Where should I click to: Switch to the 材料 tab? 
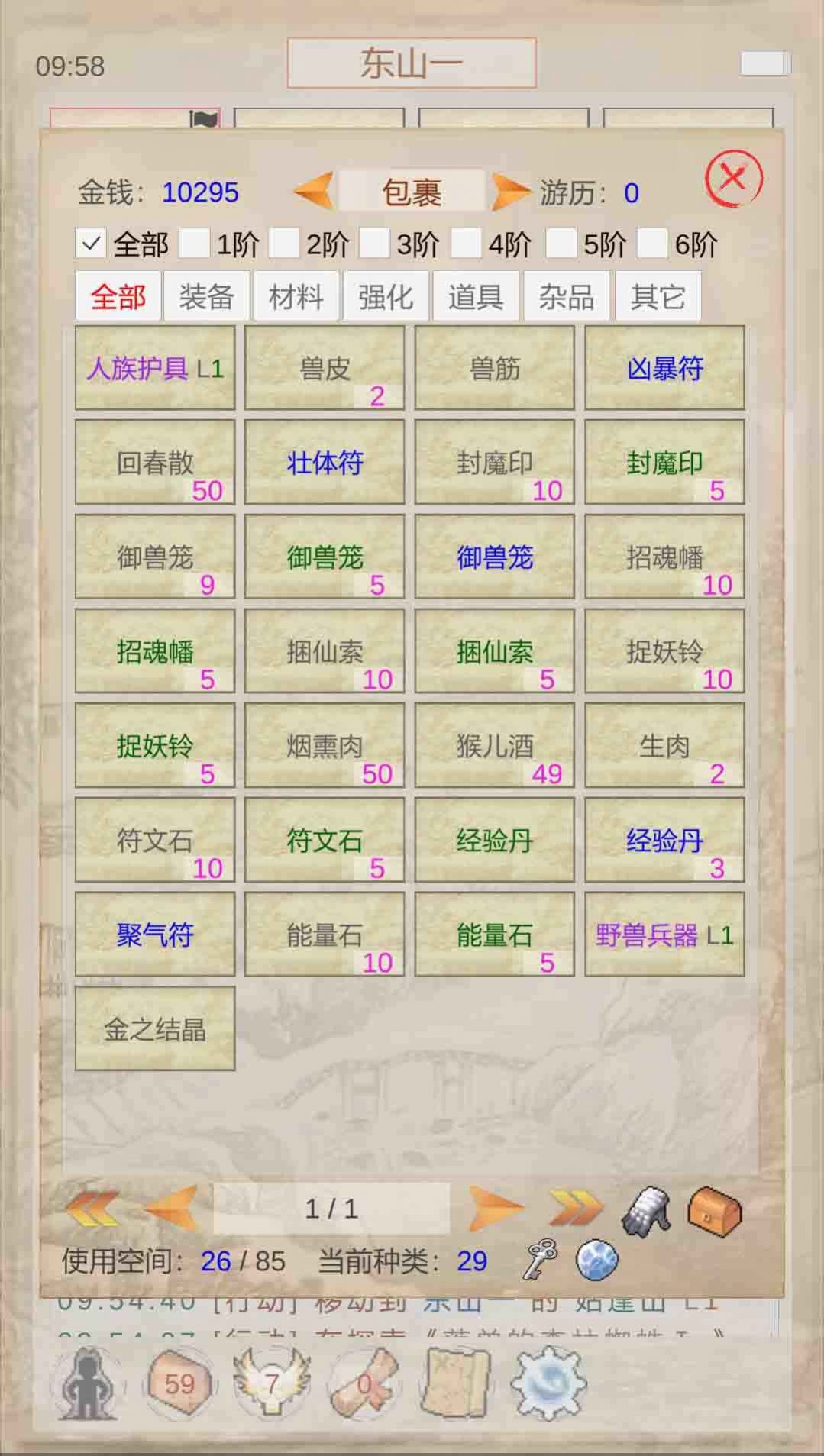point(296,296)
